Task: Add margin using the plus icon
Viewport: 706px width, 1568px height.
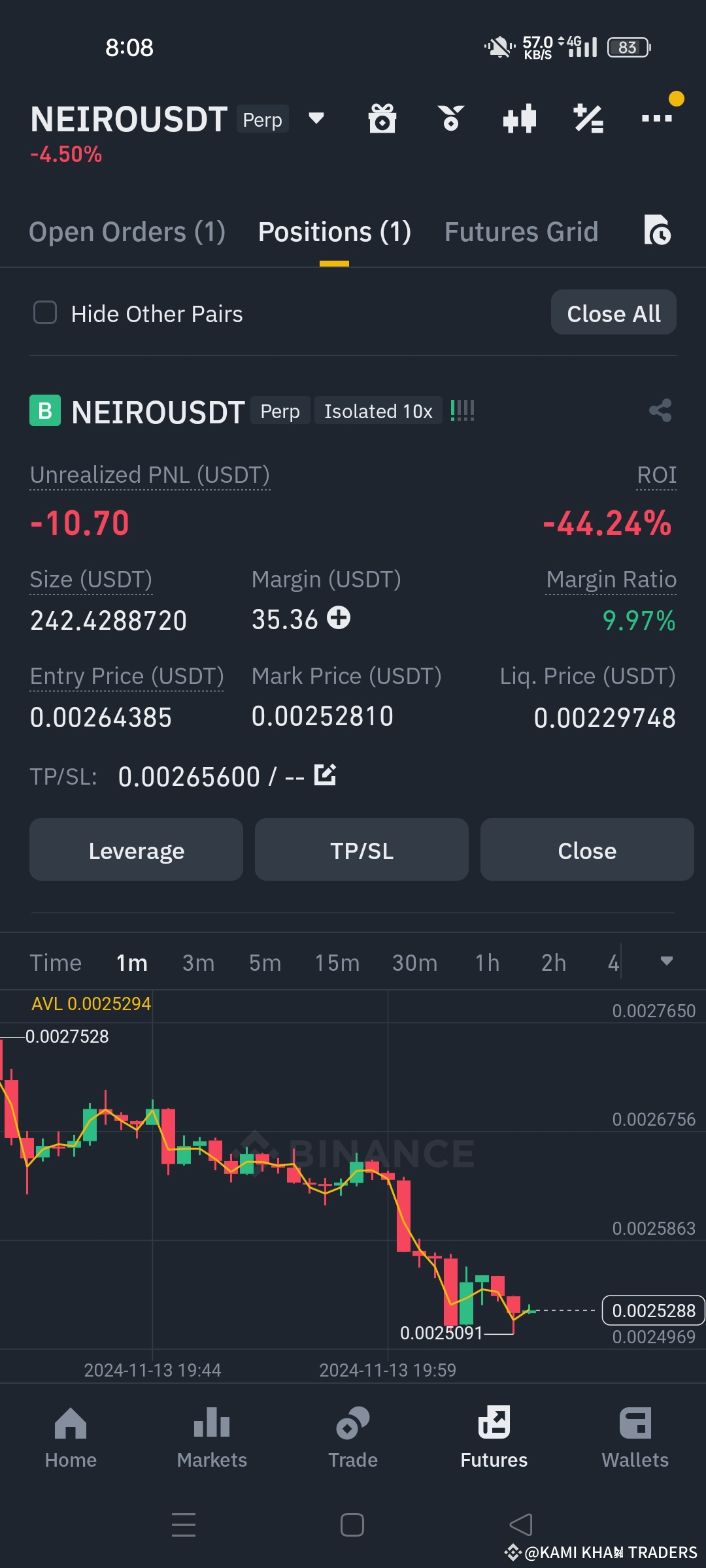Action: click(339, 619)
